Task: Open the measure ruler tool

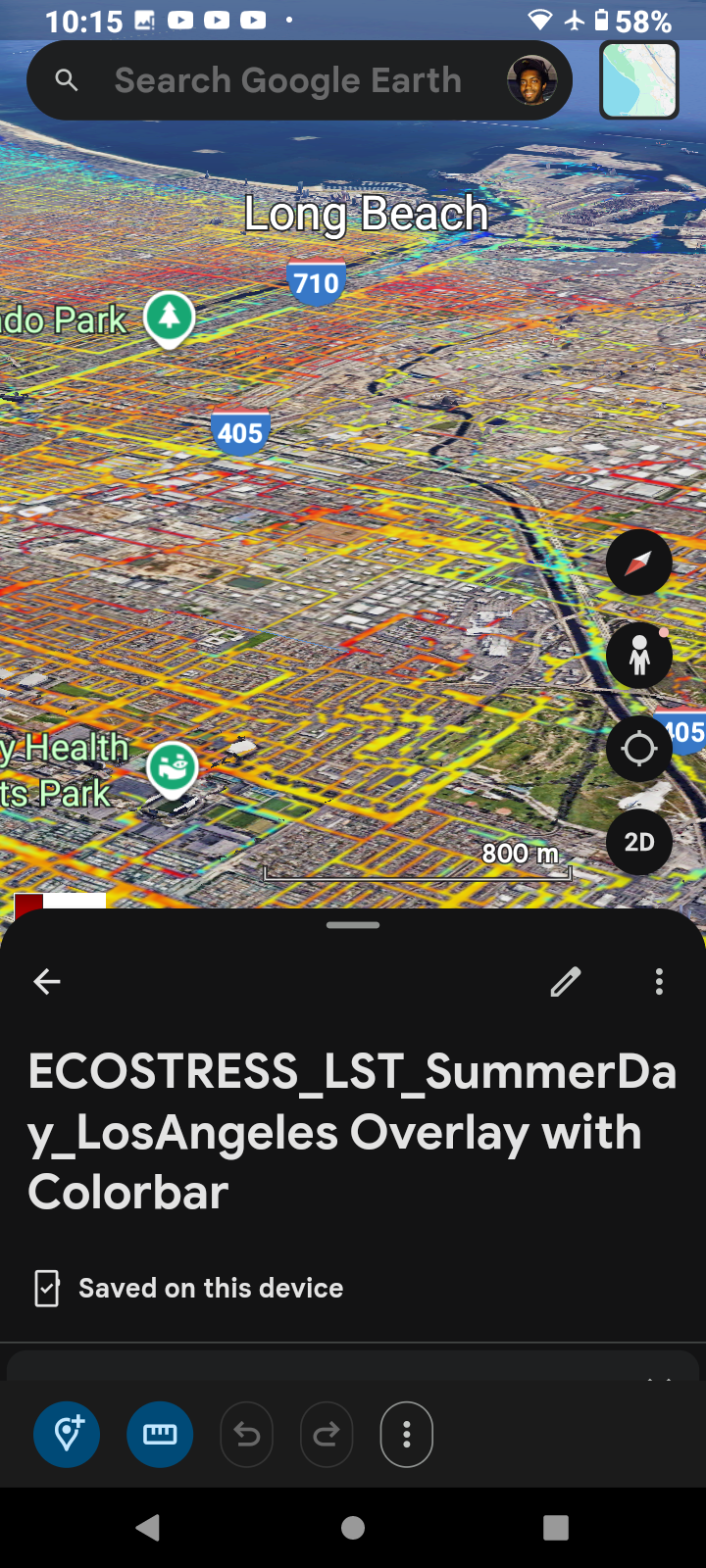Action: (160, 1435)
